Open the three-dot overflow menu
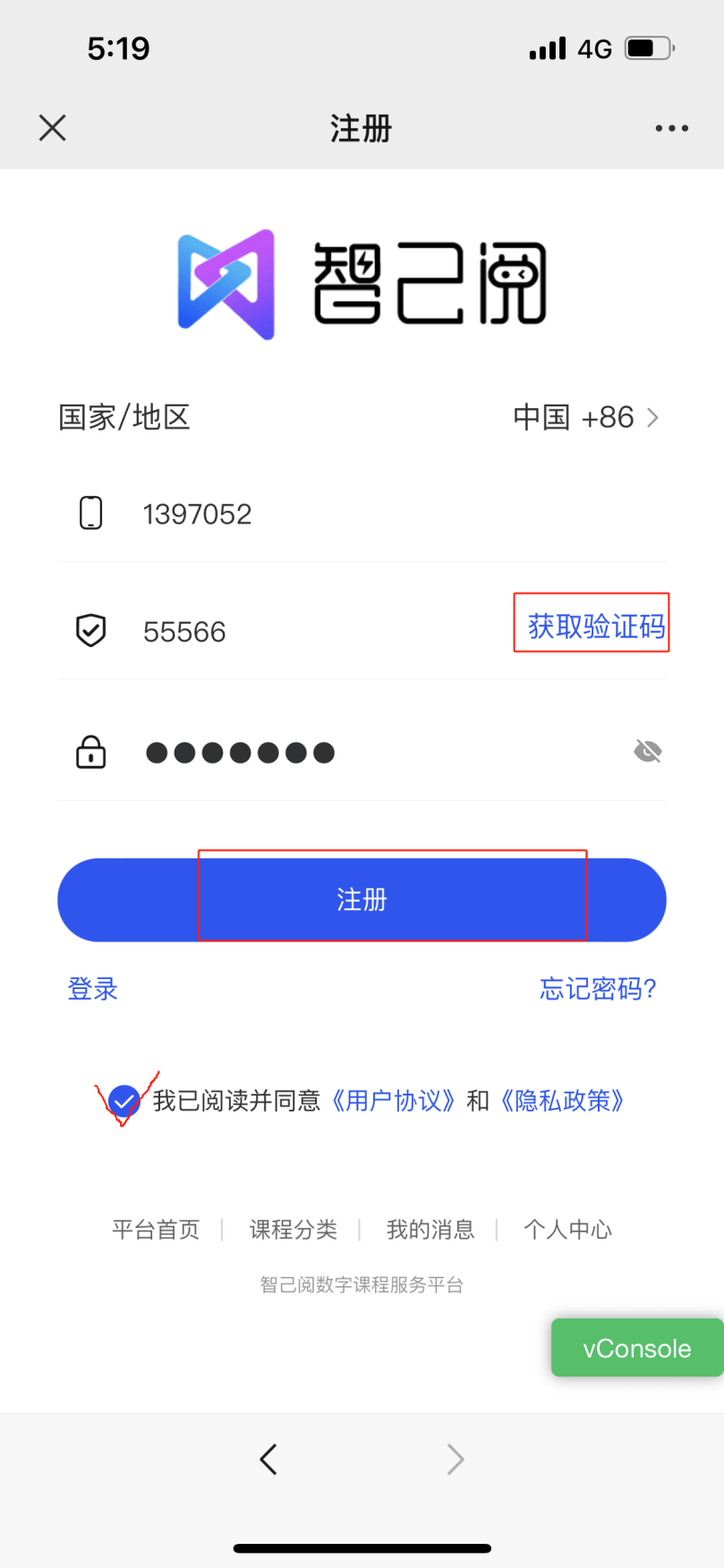 671,128
